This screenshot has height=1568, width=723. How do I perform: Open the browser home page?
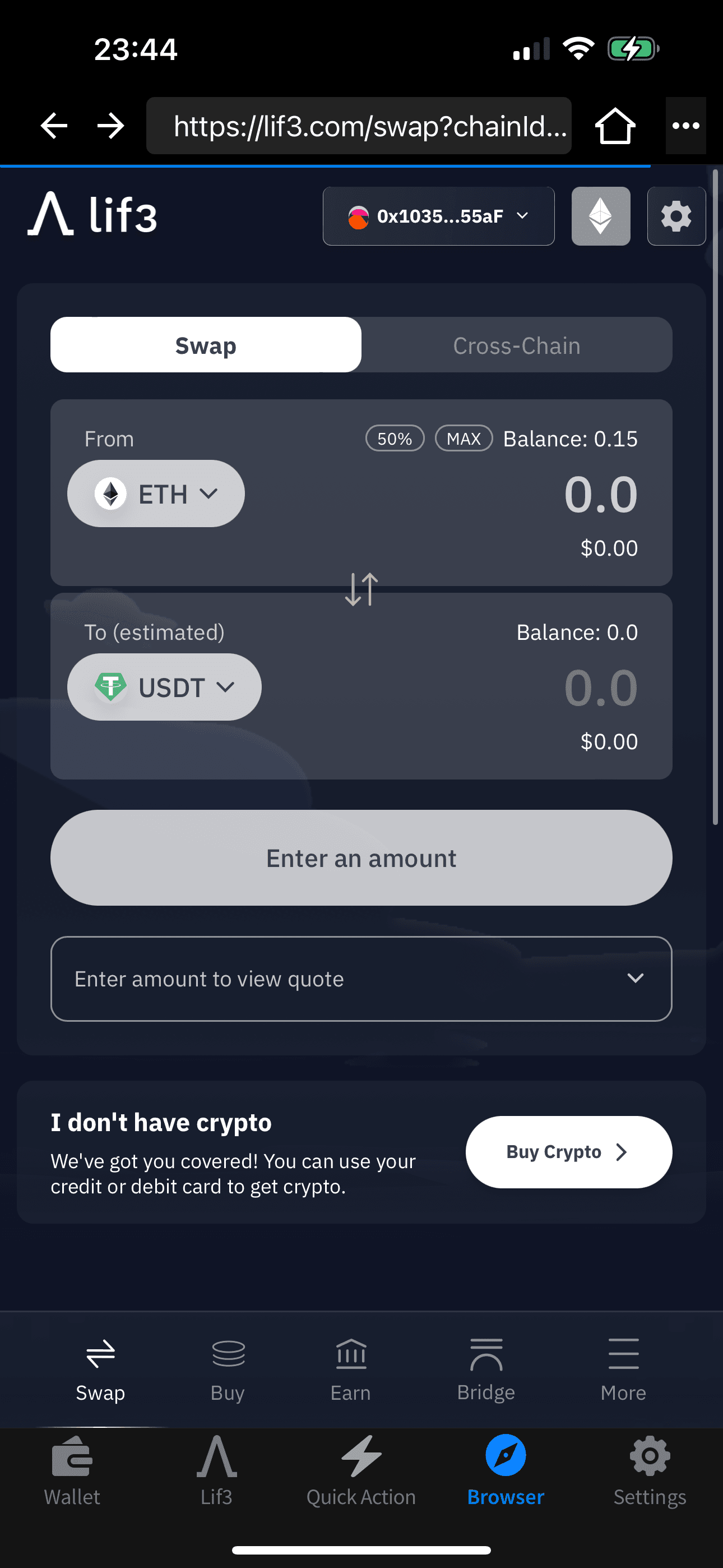coord(615,126)
